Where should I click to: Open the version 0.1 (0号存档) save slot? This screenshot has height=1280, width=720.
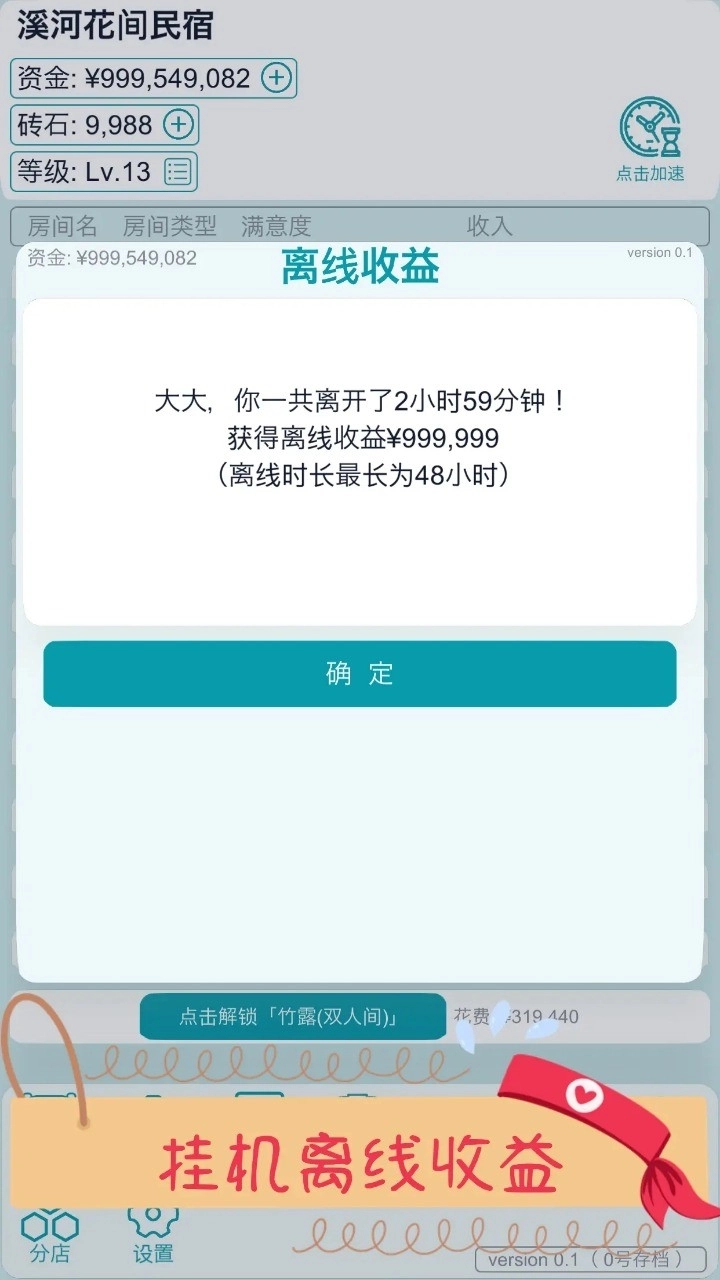pyautogui.click(x=590, y=1261)
